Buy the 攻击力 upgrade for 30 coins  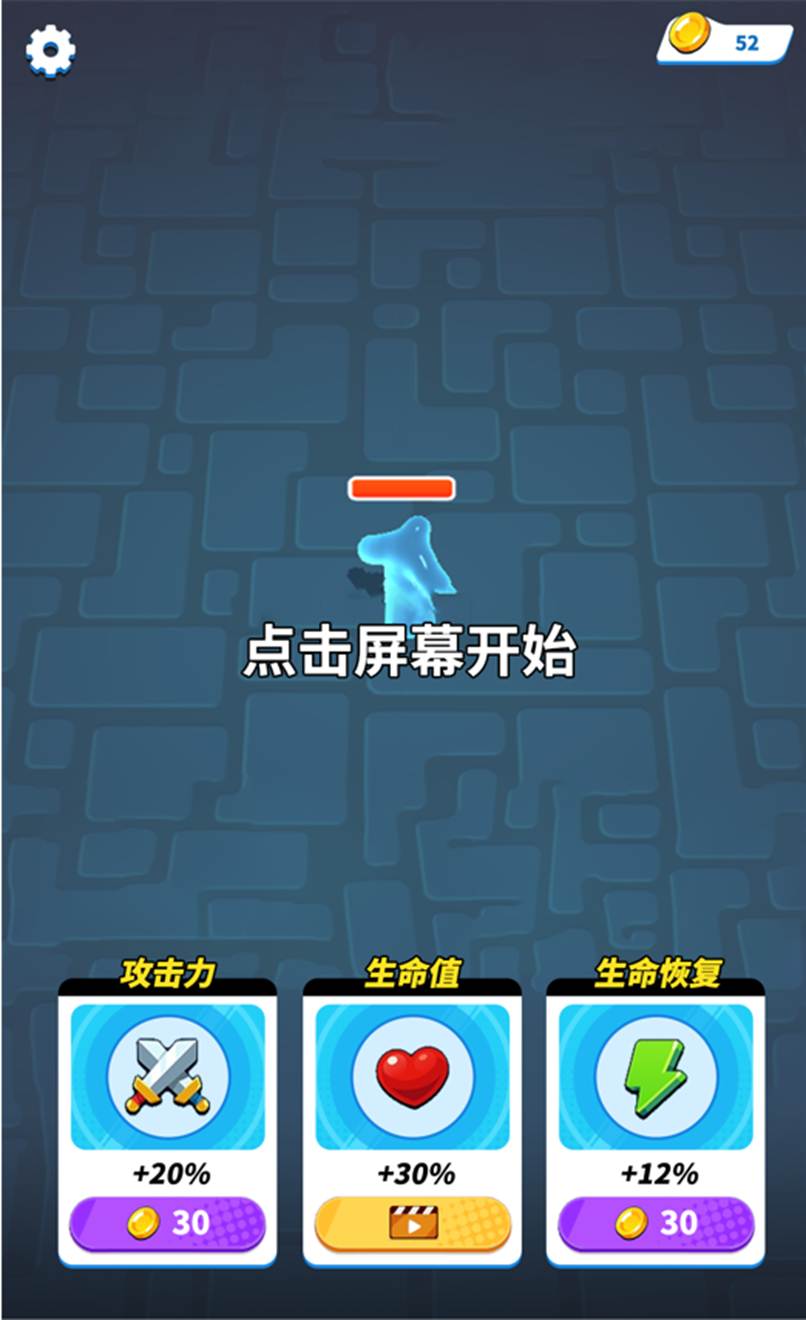pyautogui.click(x=167, y=1223)
